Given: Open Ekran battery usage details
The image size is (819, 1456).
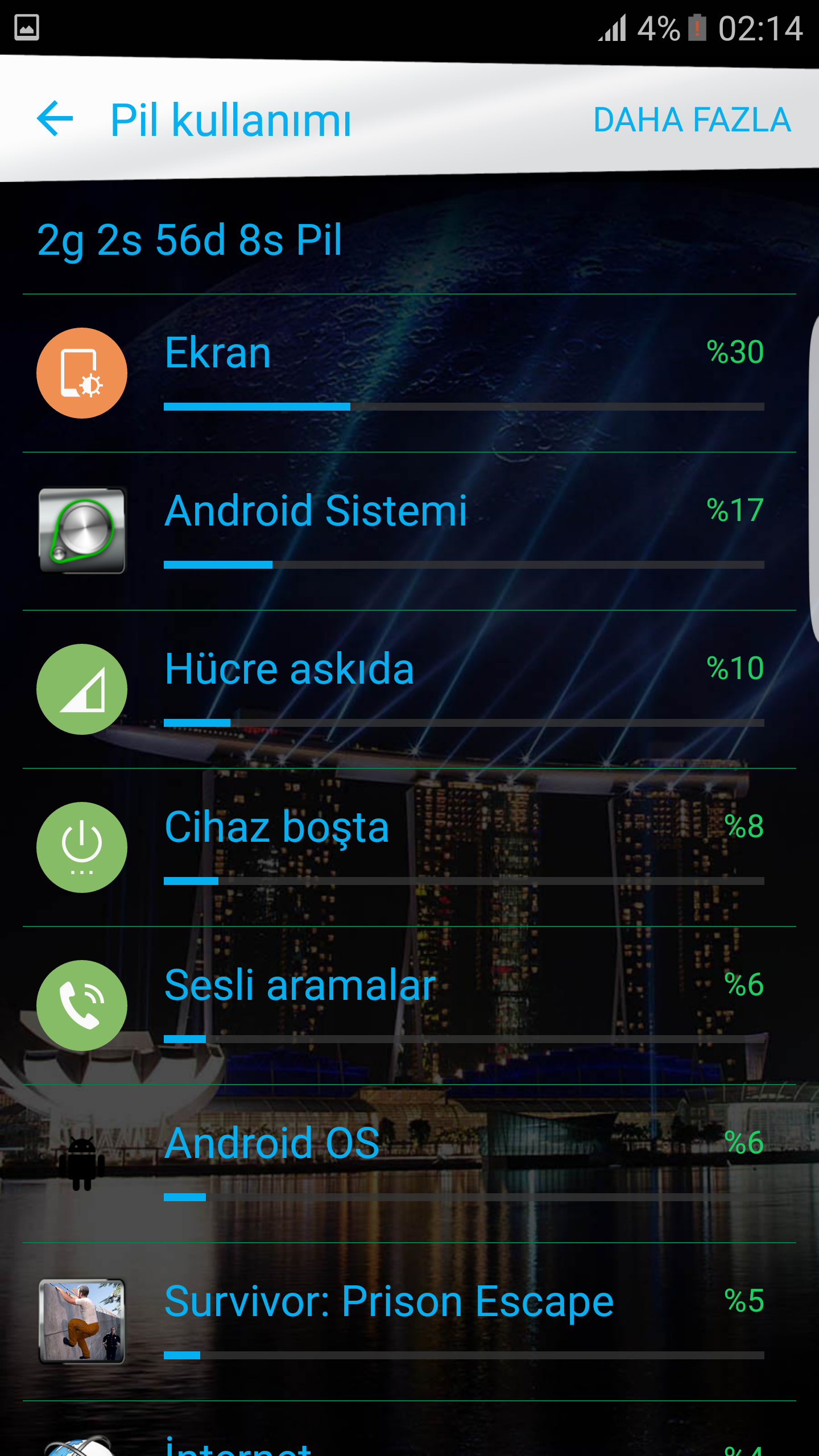Looking at the screenshot, I should (x=409, y=373).
